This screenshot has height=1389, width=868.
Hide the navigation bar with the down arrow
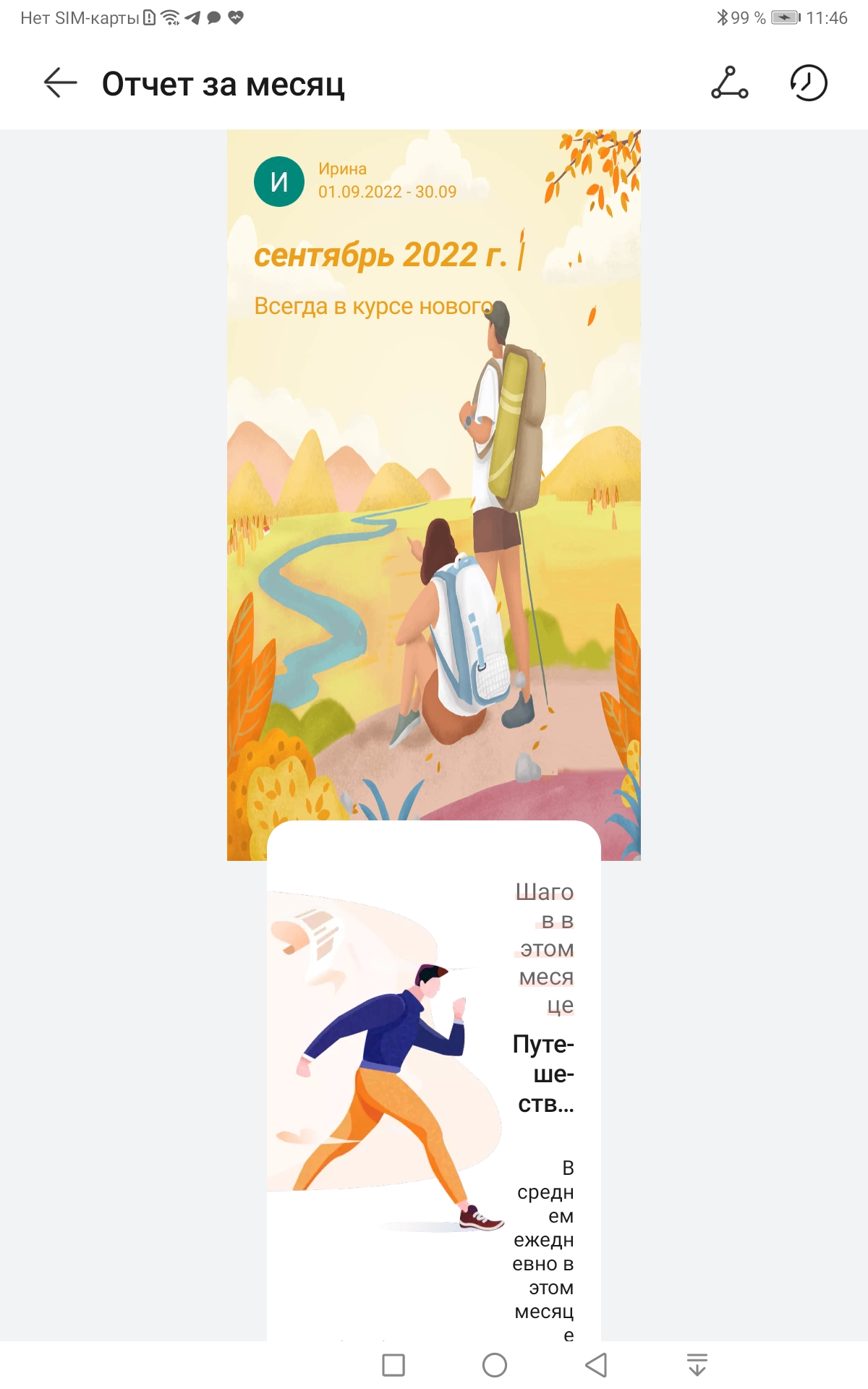697,1365
